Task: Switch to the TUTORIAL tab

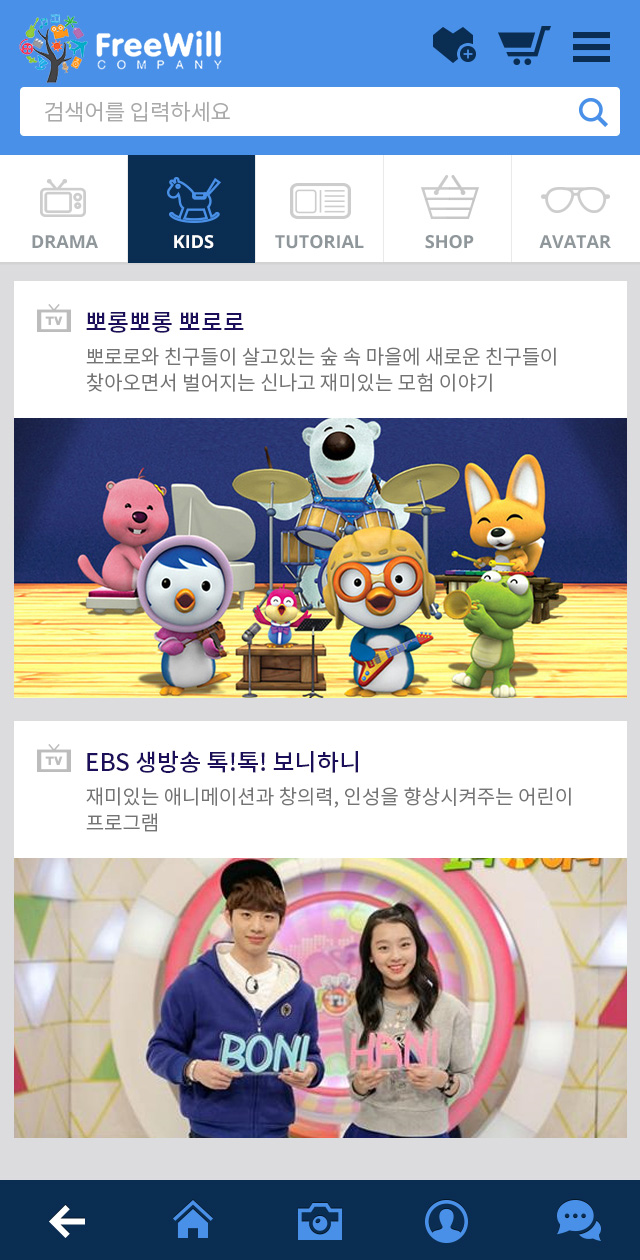Action: pos(320,209)
